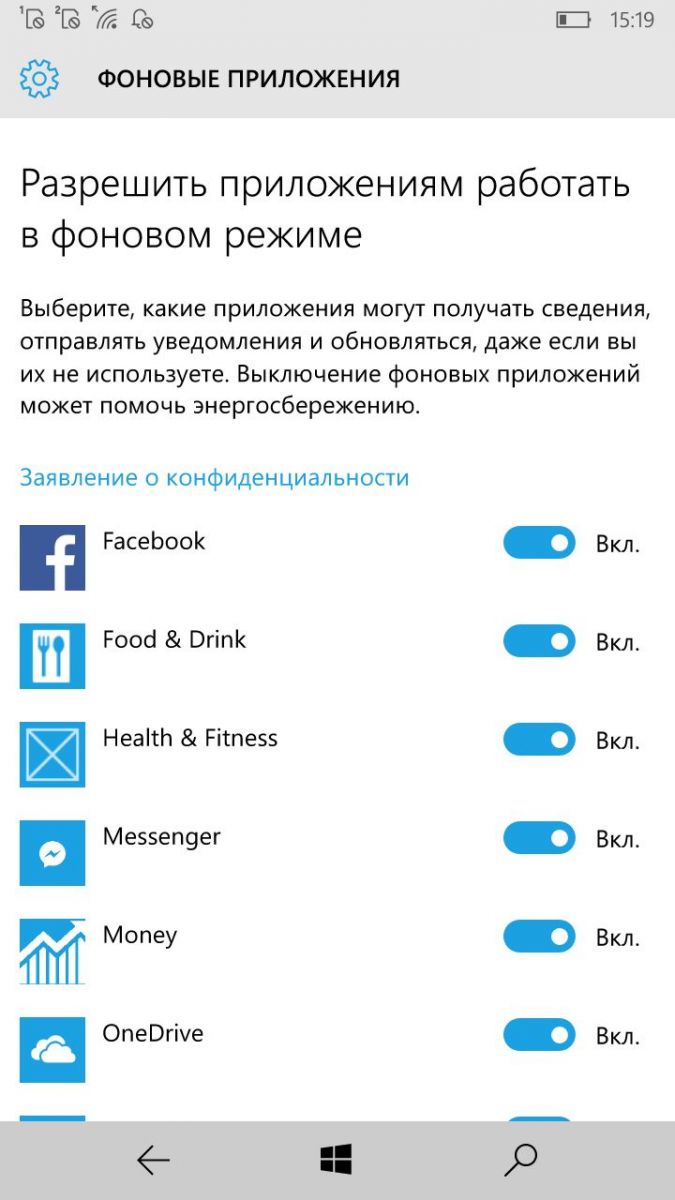Toggle Messenger background permission off

coord(539,838)
